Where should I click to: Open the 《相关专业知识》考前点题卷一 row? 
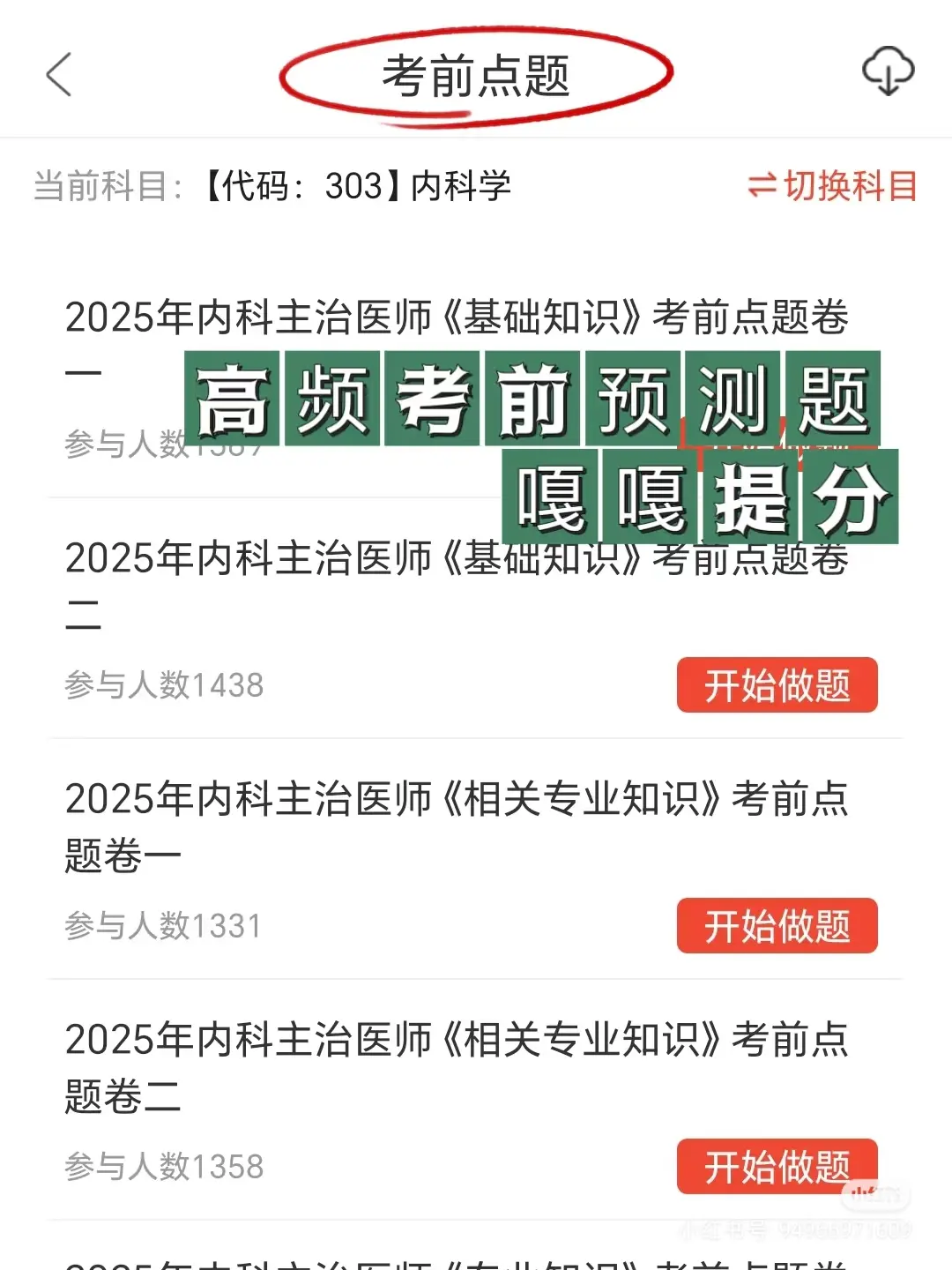tap(353, 826)
